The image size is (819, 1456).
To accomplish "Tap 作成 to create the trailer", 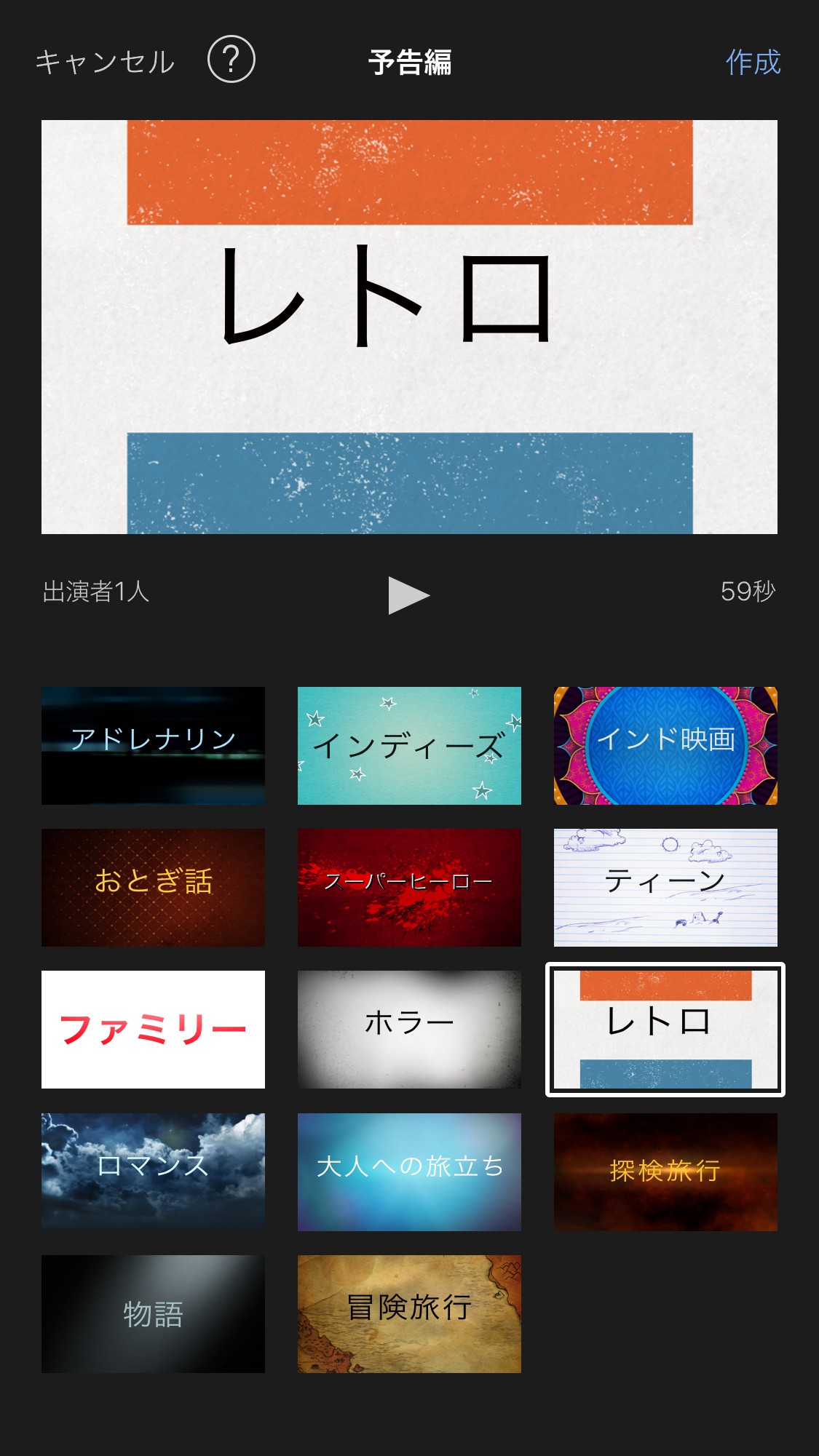I will (753, 63).
